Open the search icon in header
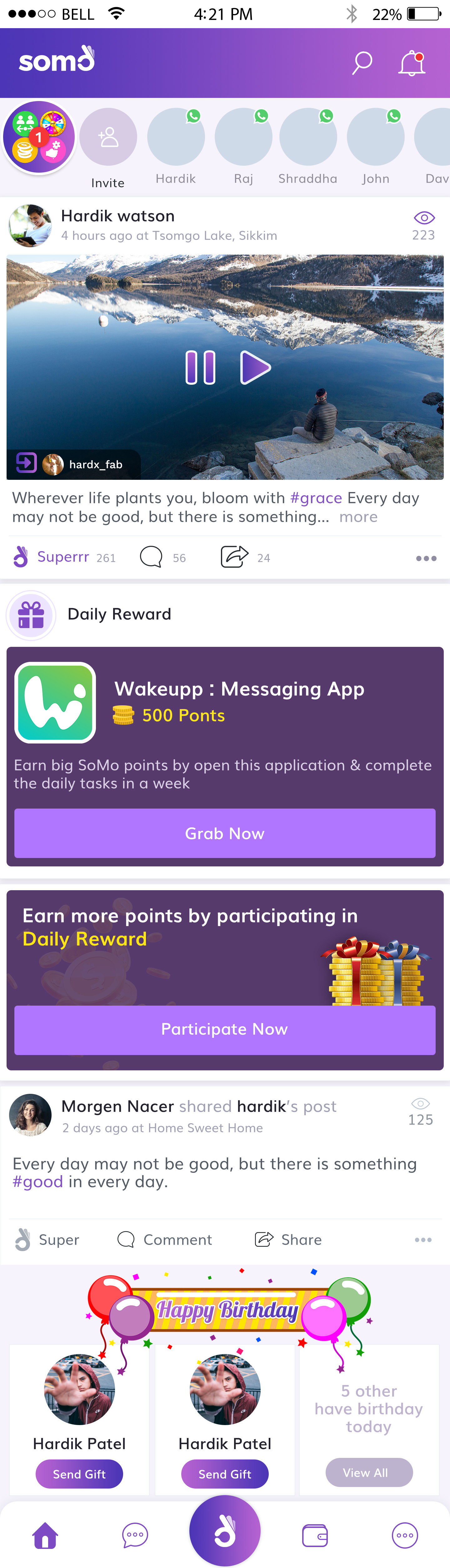The width and height of the screenshot is (450, 1568). click(x=362, y=63)
